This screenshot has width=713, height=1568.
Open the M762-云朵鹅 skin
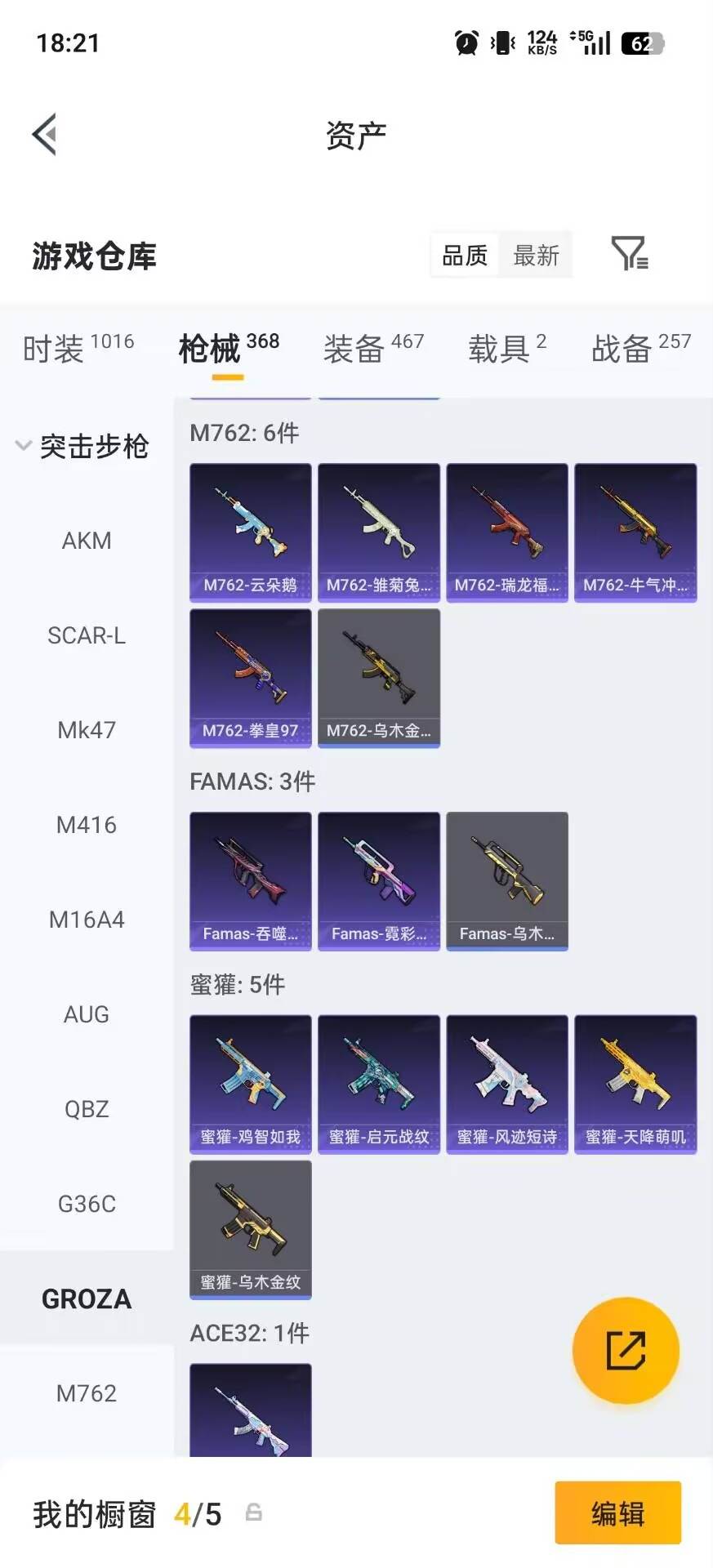[251, 532]
